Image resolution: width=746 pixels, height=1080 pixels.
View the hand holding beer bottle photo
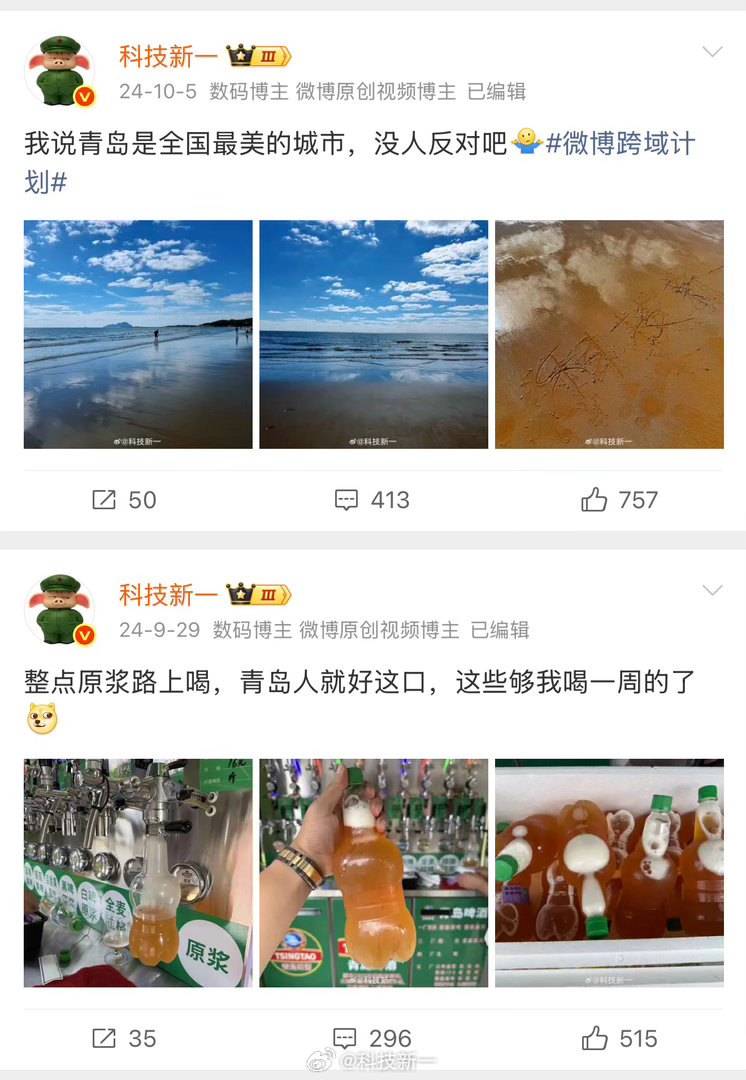373,873
